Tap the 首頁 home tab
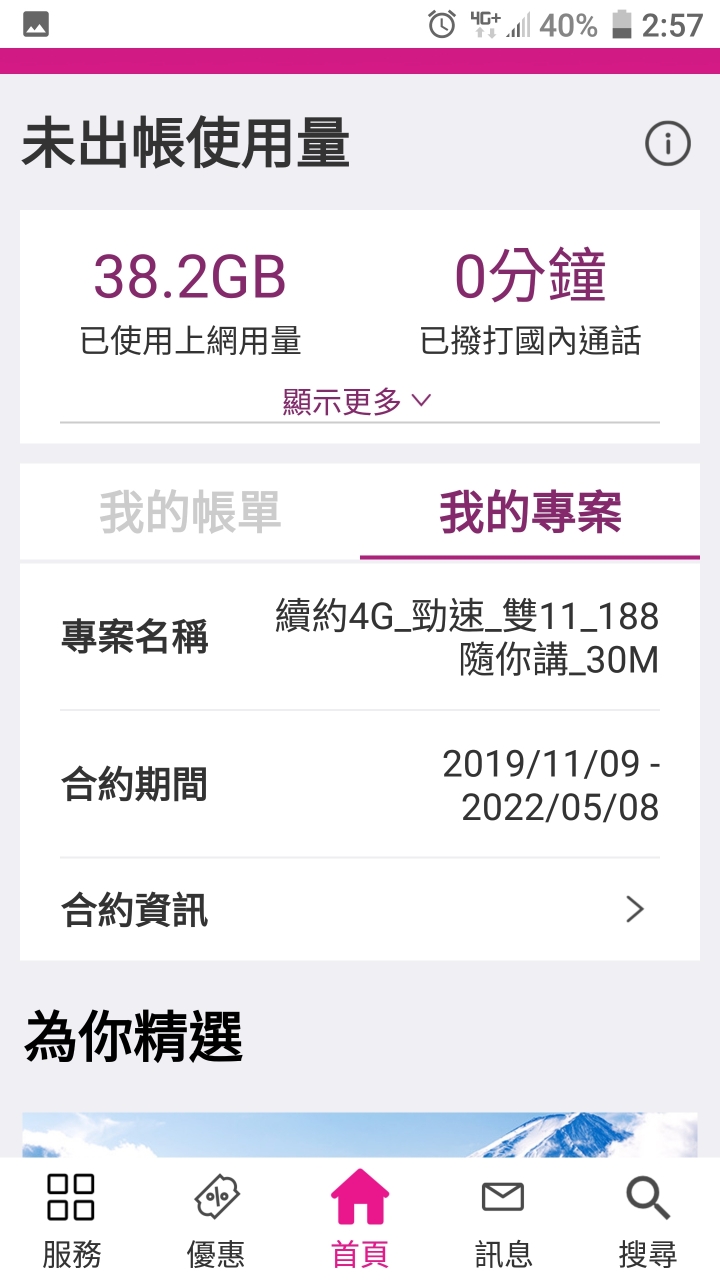This screenshot has width=720, height=1280. click(x=360, y=1220)
